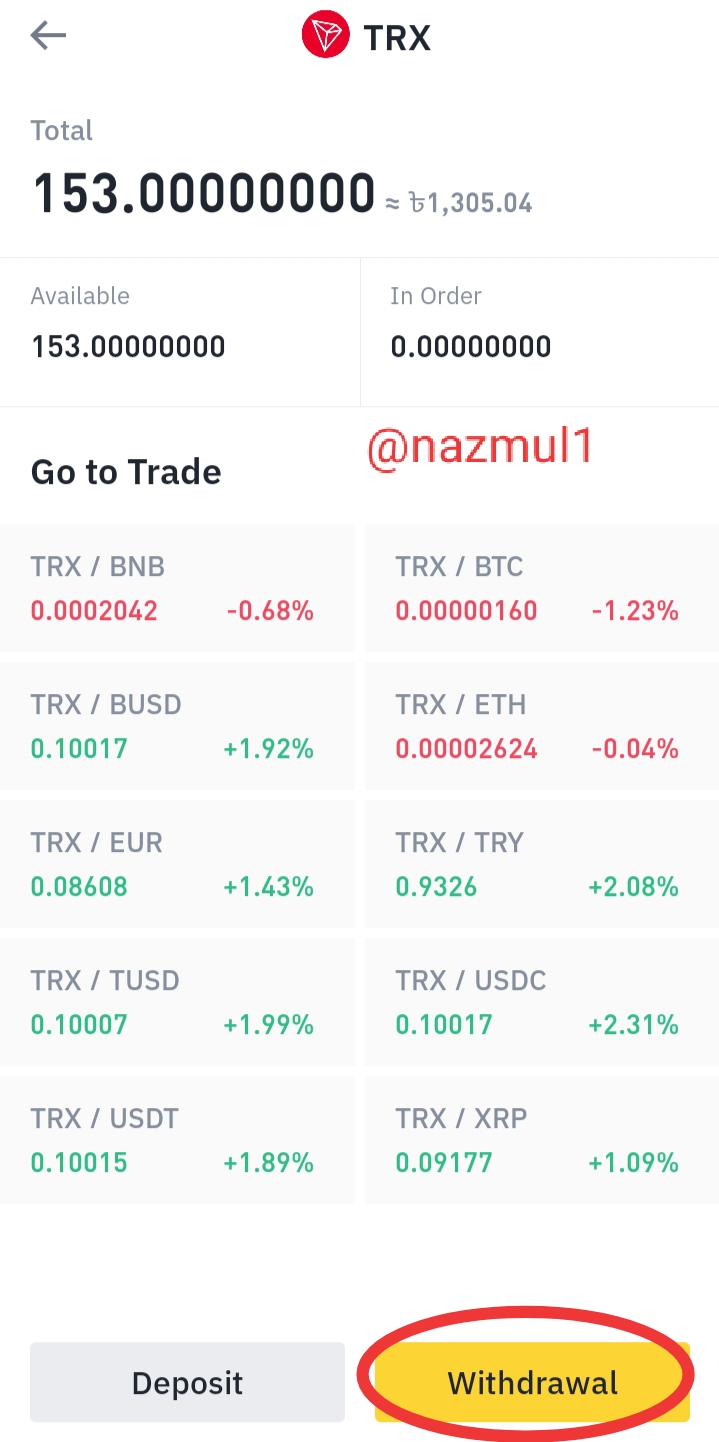Go back using the arrow icon

48,37
